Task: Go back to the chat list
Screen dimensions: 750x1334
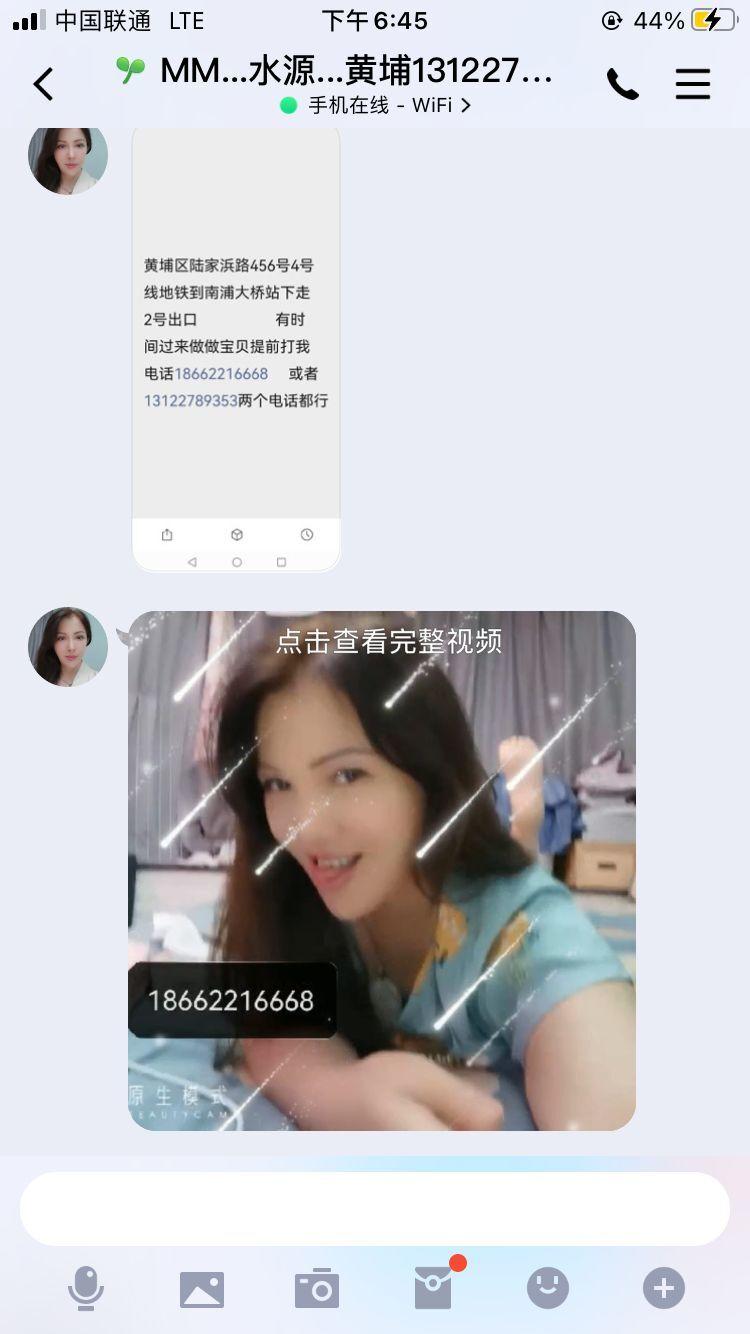Action: [43, 85]
